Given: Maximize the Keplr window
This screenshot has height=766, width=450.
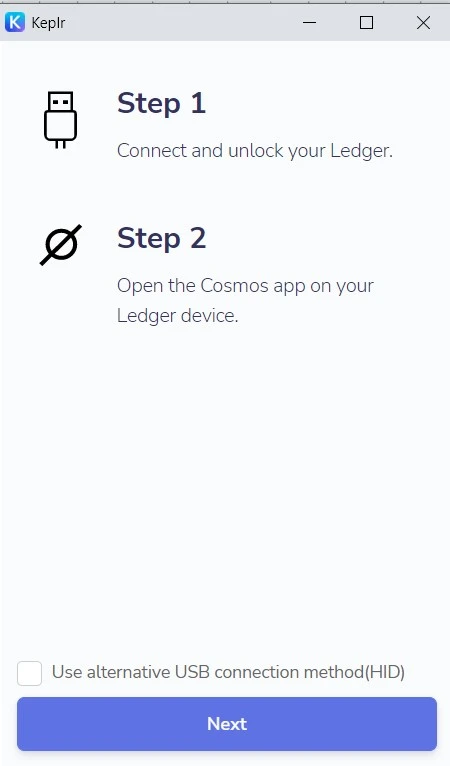Looking at the screenshot, I should point(366,22).
